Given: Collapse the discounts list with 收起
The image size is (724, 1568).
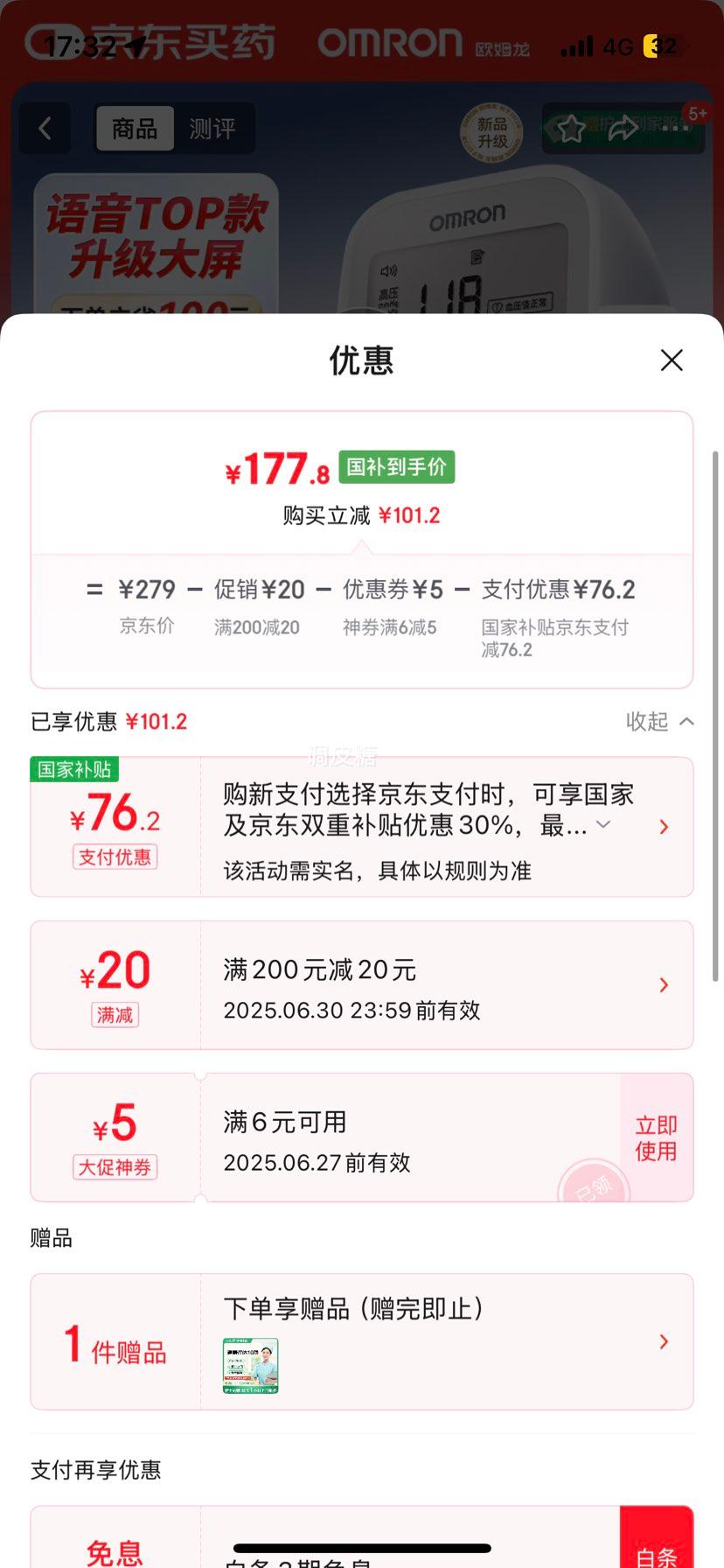Looking at the screenshot, I should [659, 721].
